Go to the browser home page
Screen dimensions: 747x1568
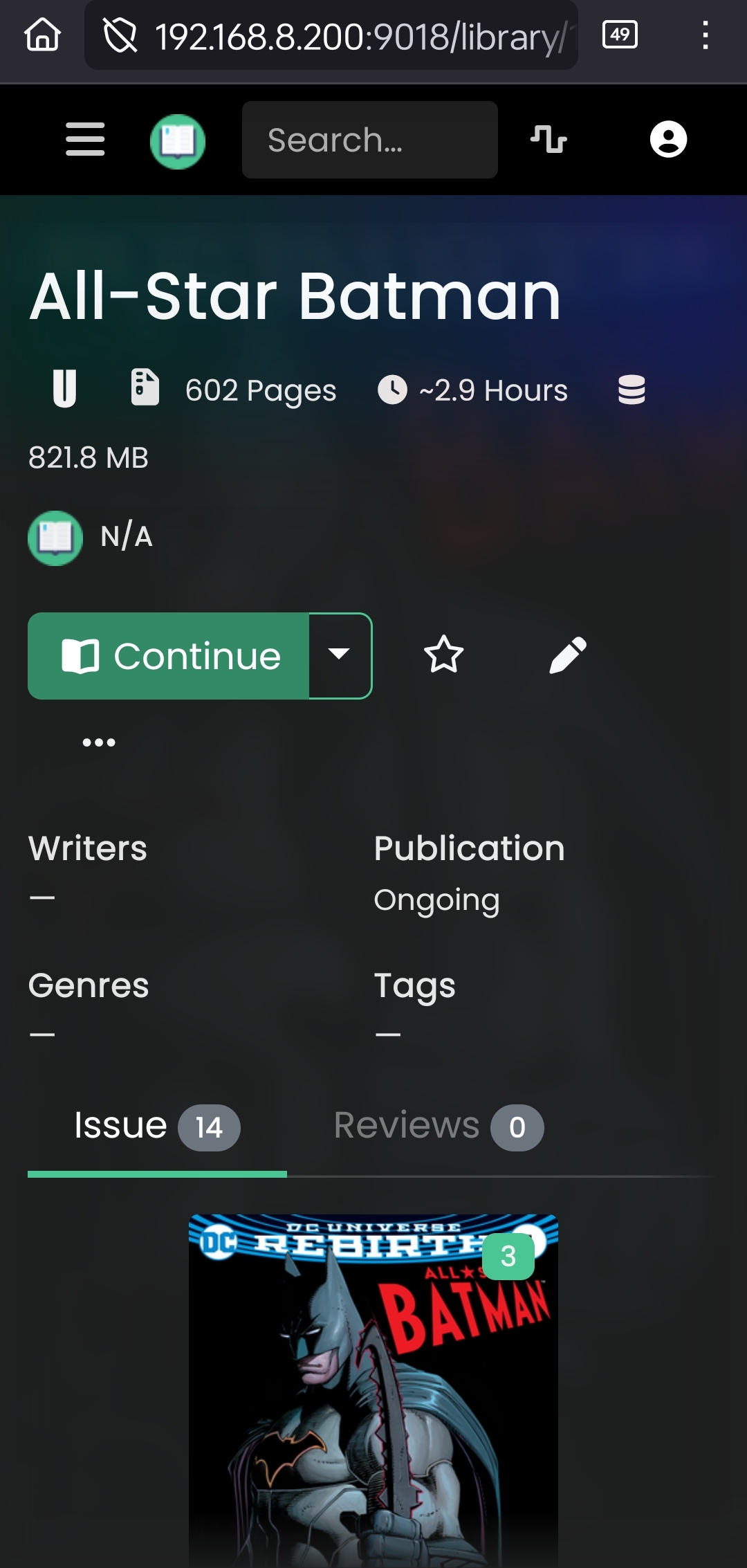(x=43, y=35)
